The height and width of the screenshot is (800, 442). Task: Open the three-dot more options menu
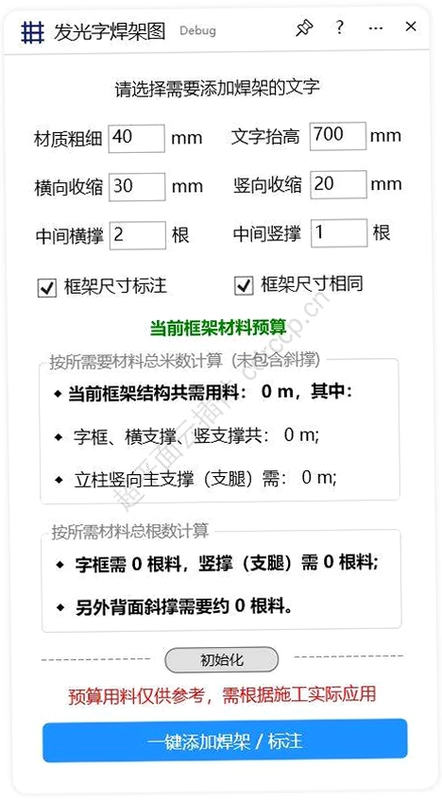pos(375,28)
